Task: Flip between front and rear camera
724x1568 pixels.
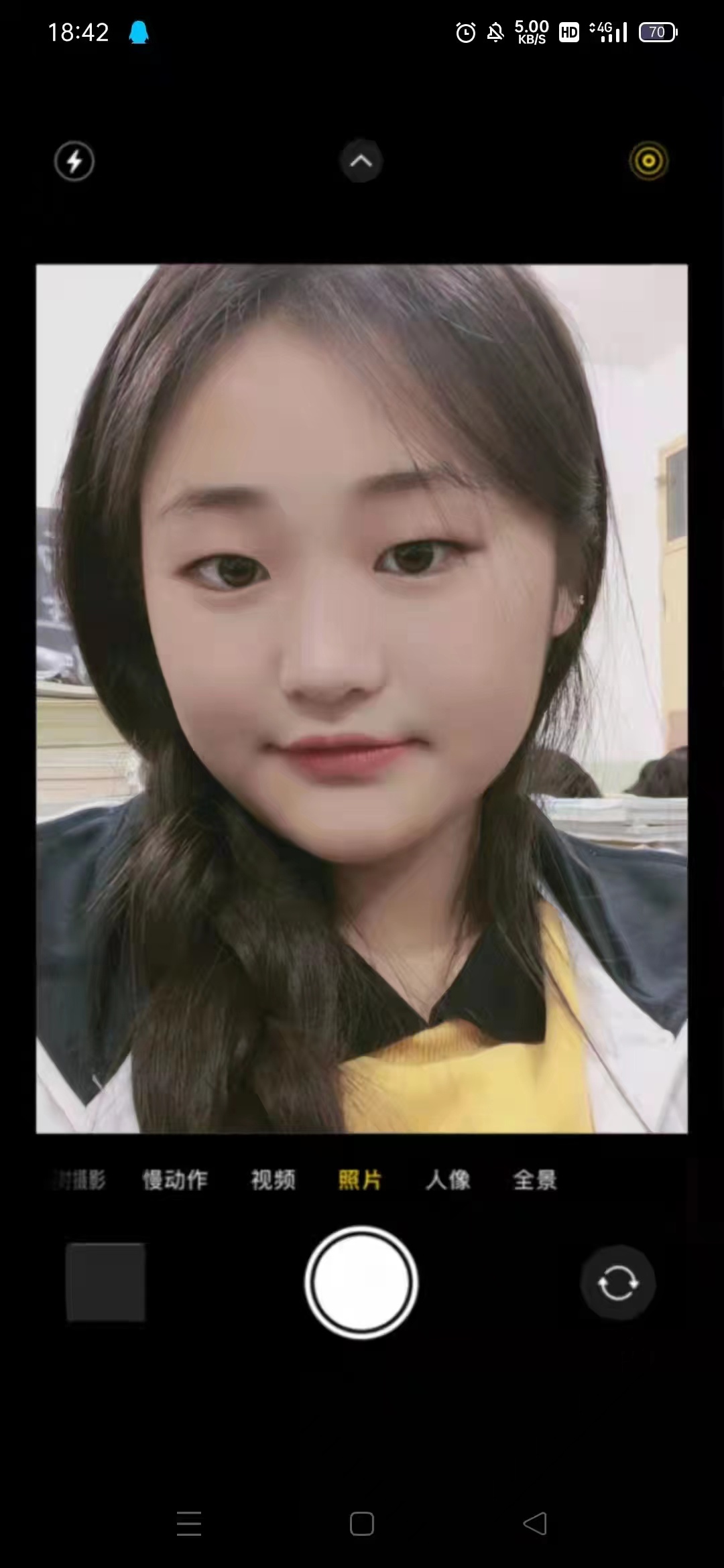Action: point(617,1283)
